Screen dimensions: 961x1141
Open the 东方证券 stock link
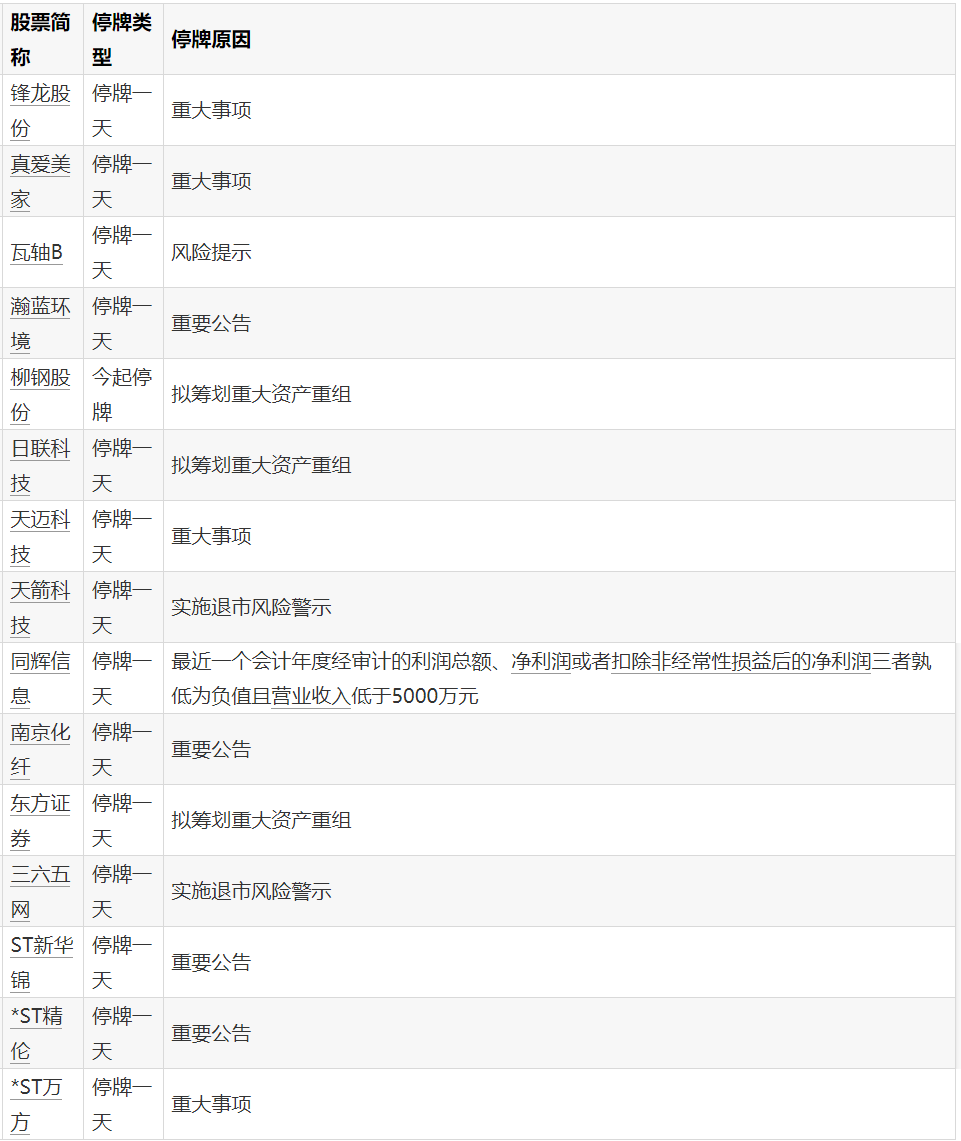(40, 804)
